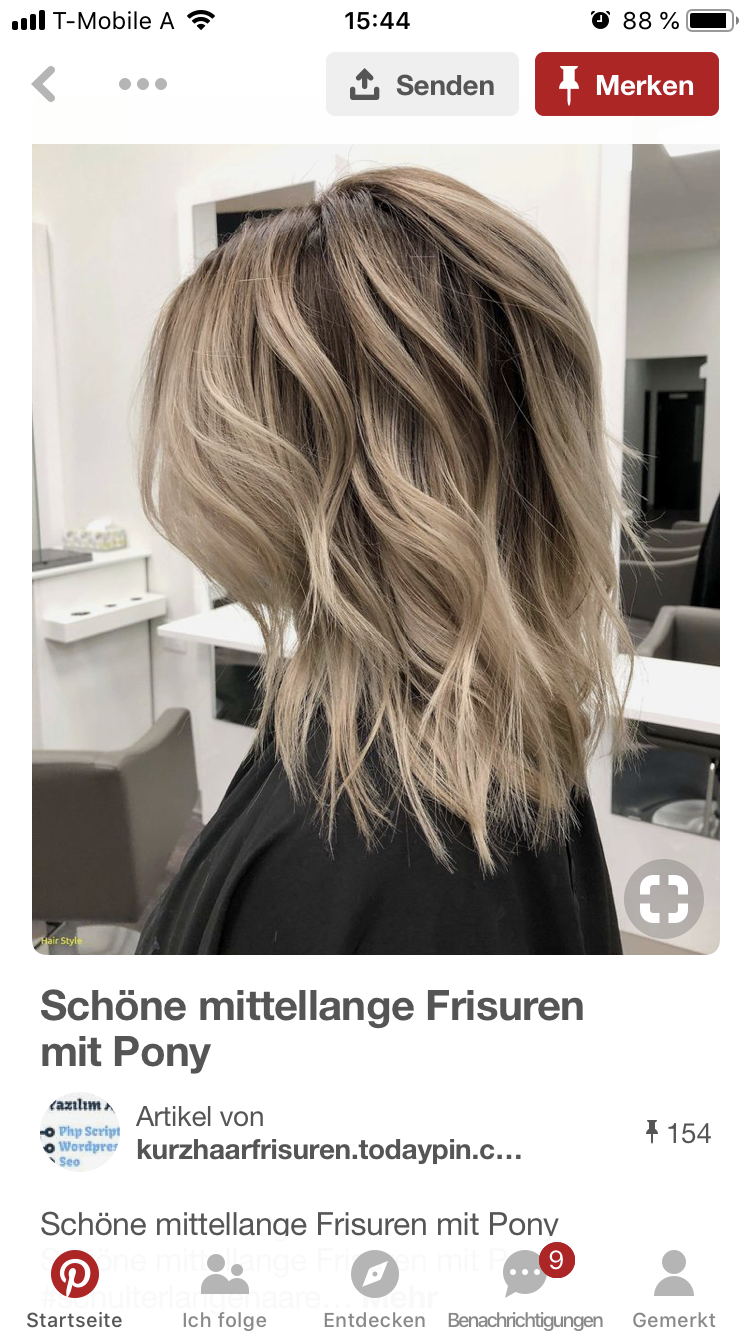This screenshot has width=750, height=1334.
Task: Go back using the left chevron arrow
Action: (x=44, y=85)
